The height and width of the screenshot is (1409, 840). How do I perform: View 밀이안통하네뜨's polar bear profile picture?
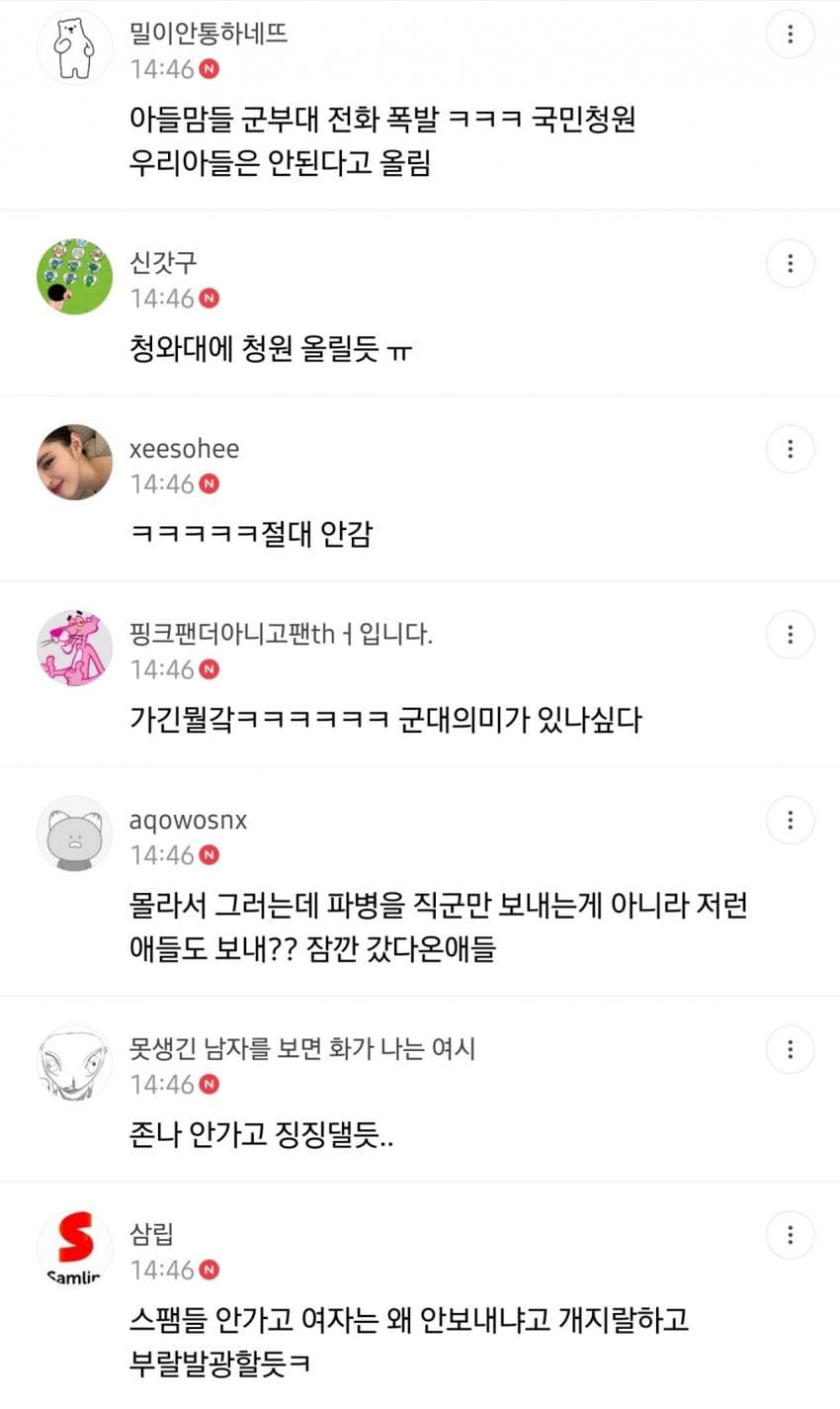(75, 46)
